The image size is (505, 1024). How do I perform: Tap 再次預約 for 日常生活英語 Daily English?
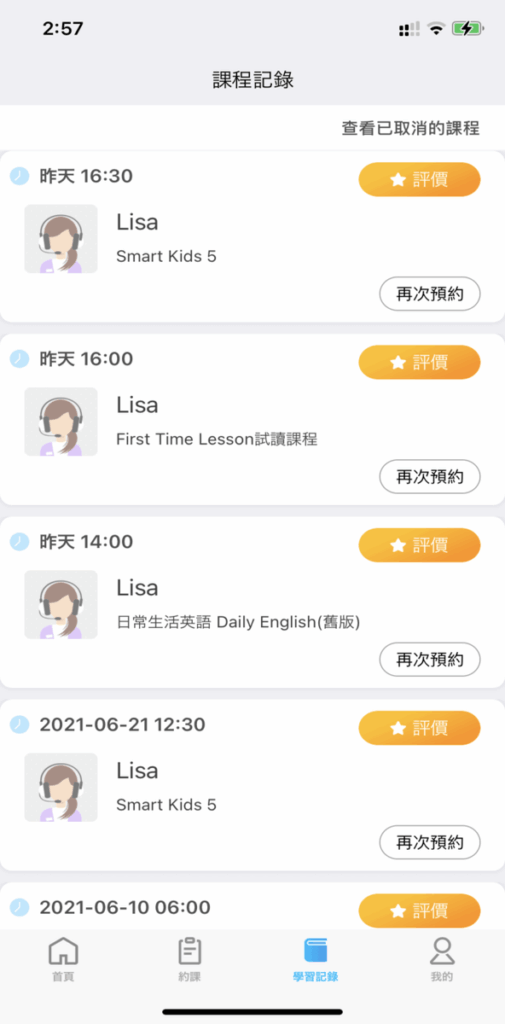point(430,660)
